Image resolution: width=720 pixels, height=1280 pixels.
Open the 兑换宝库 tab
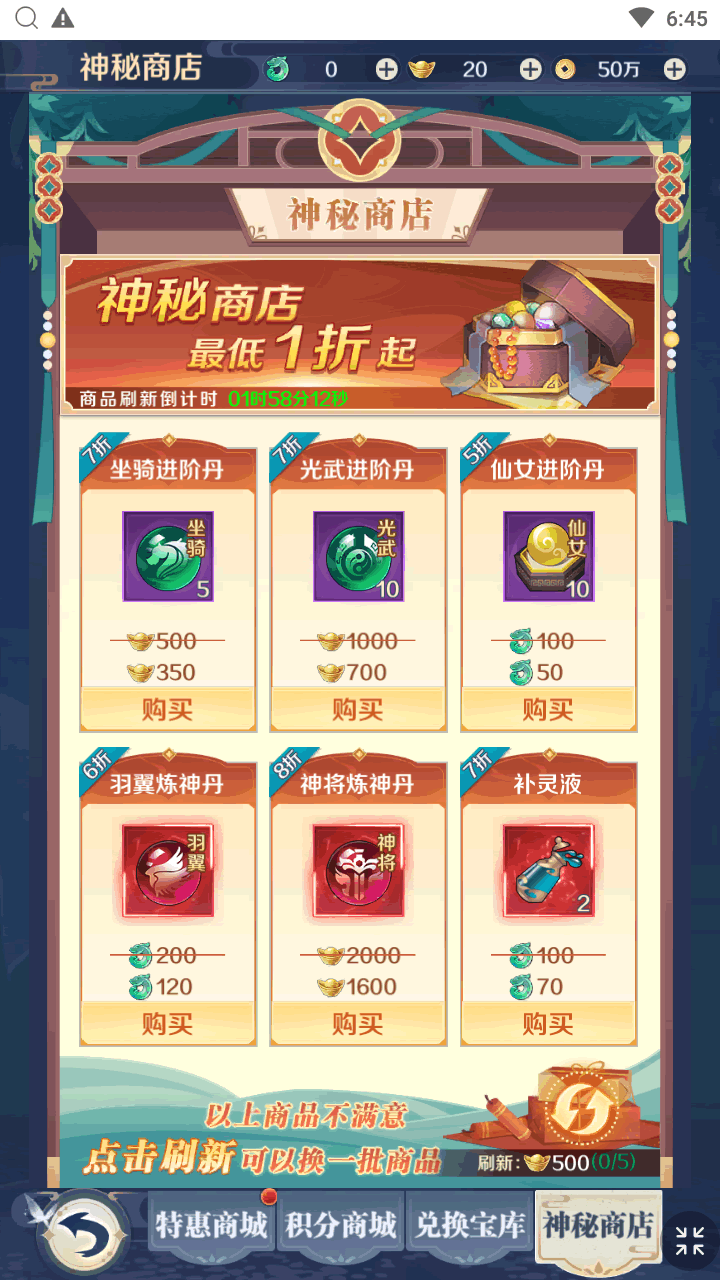pos(470,1226)
